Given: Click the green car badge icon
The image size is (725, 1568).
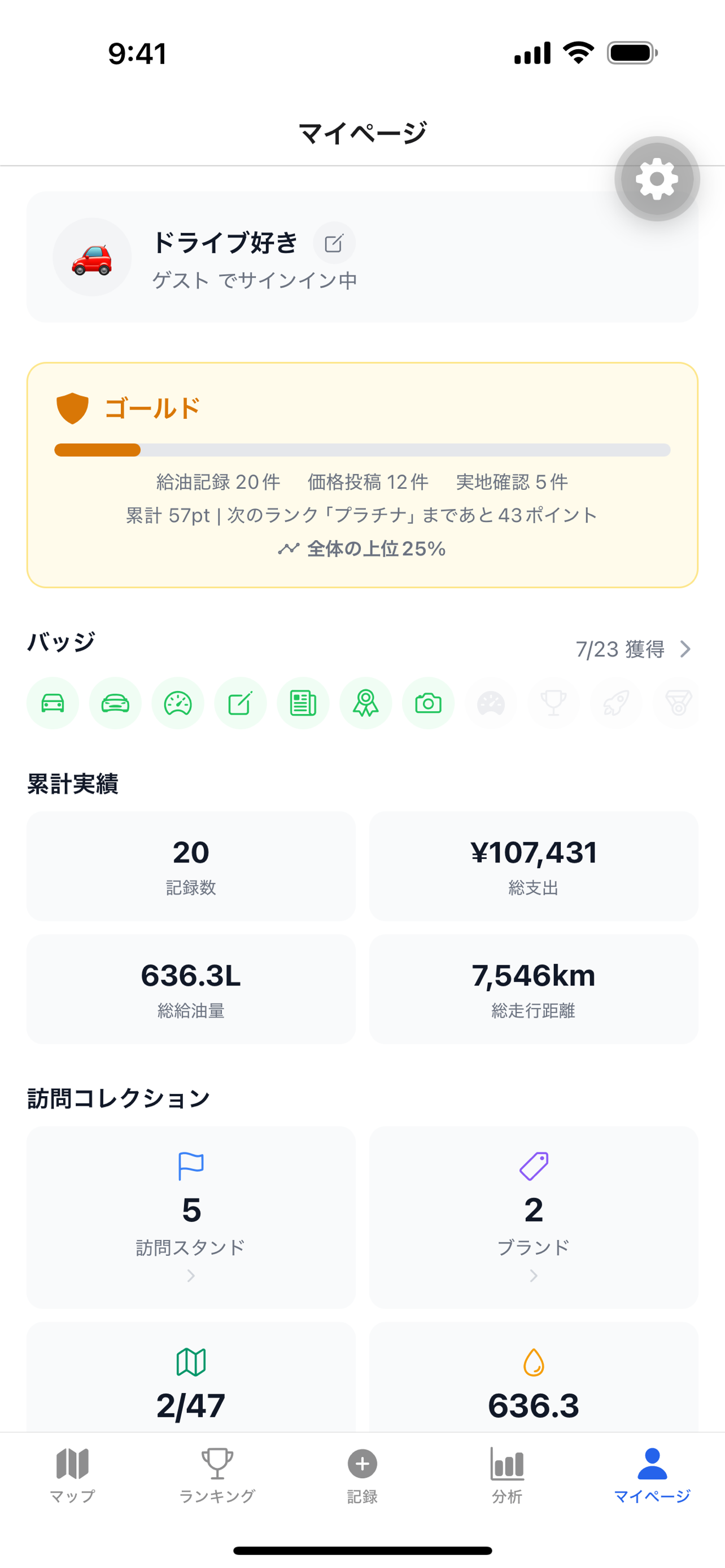Looking at the screenshot, I should (x=53, y=703).
